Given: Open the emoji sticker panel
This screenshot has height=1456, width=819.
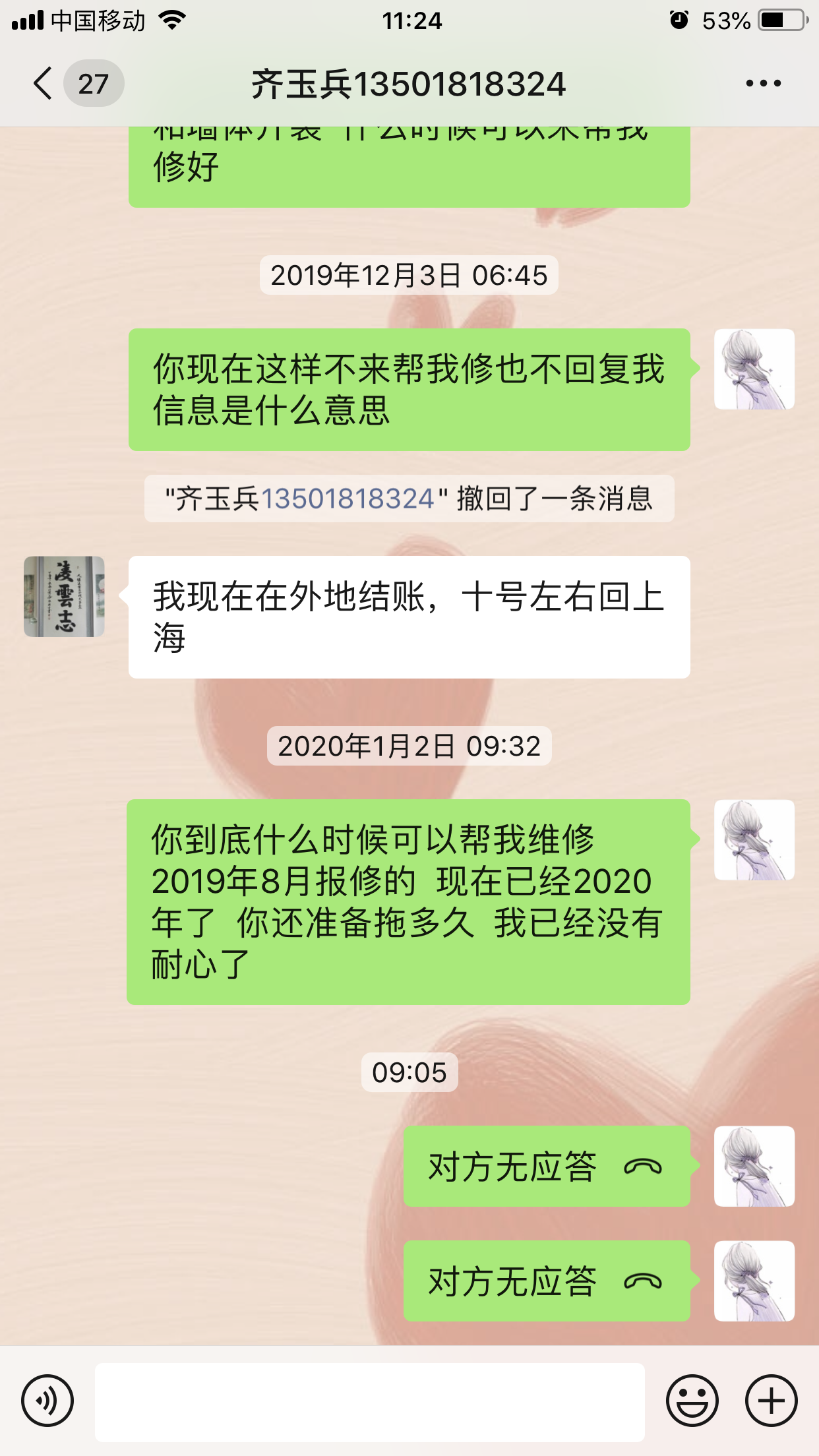Looking at the screenshot, I should 692,1401.
